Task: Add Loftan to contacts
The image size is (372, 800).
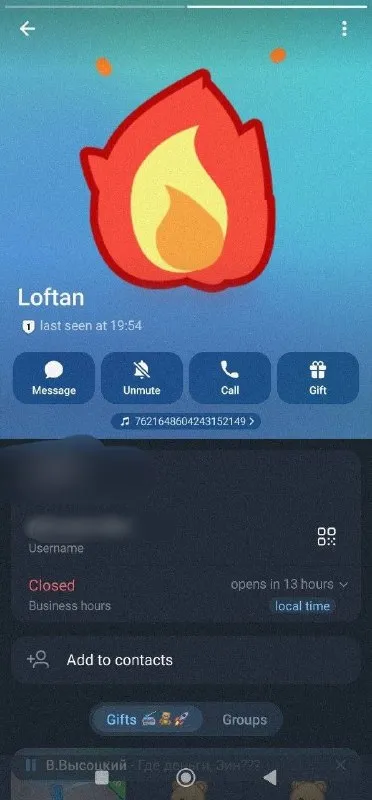Action: pyautogui.click(x=186, y=660)
